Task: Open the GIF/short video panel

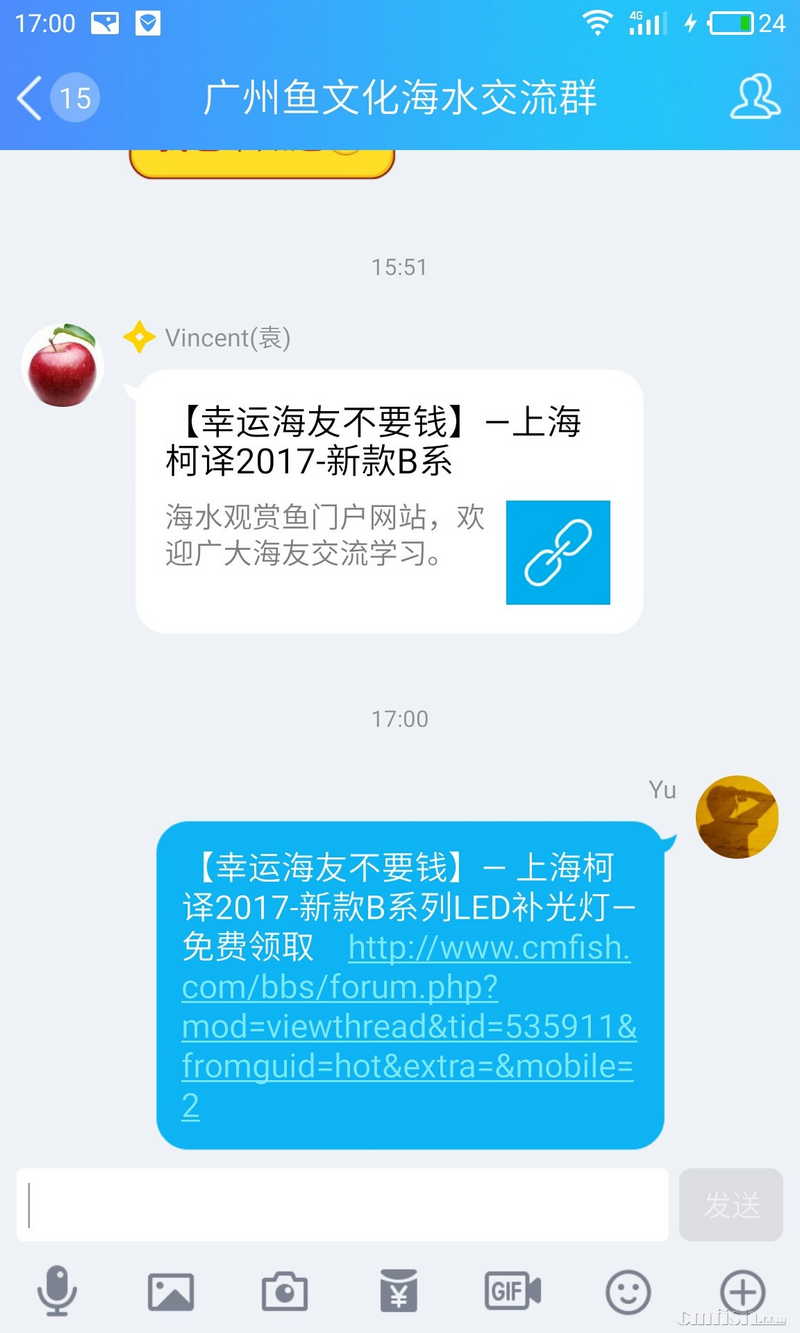Action: tap(512, 1290)
